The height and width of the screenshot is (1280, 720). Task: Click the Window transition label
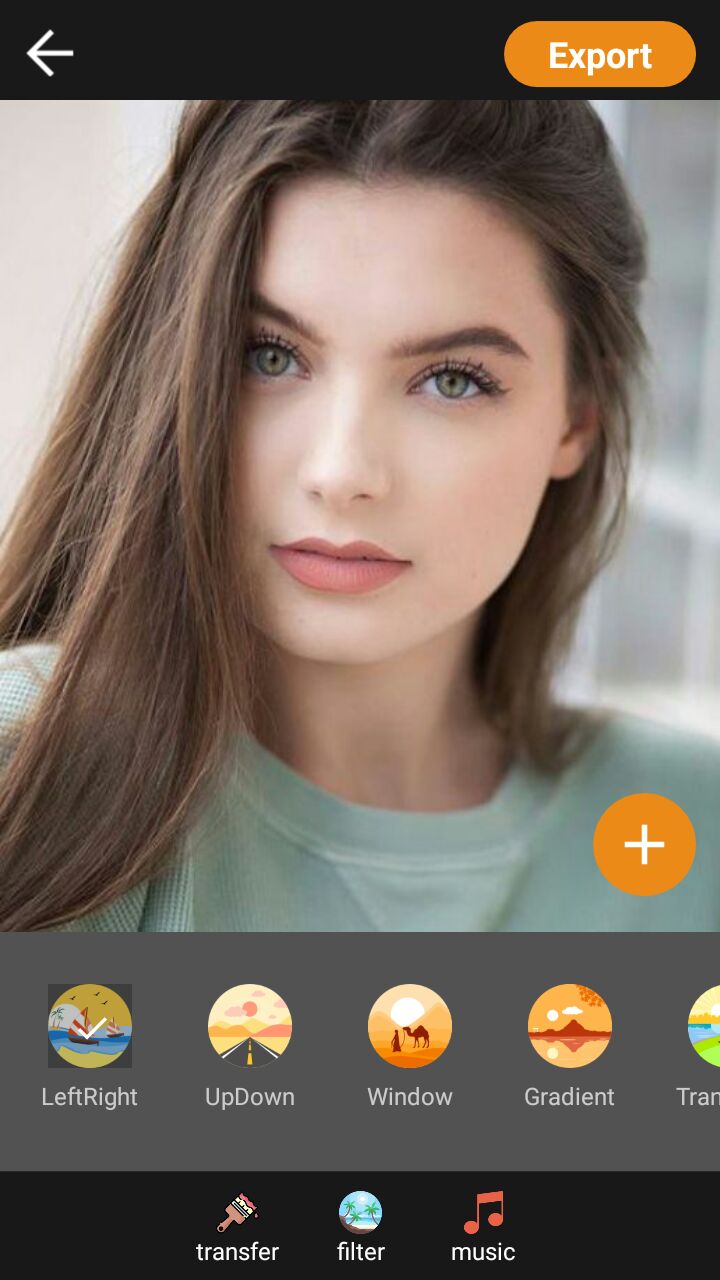[x=410, y=1097]
